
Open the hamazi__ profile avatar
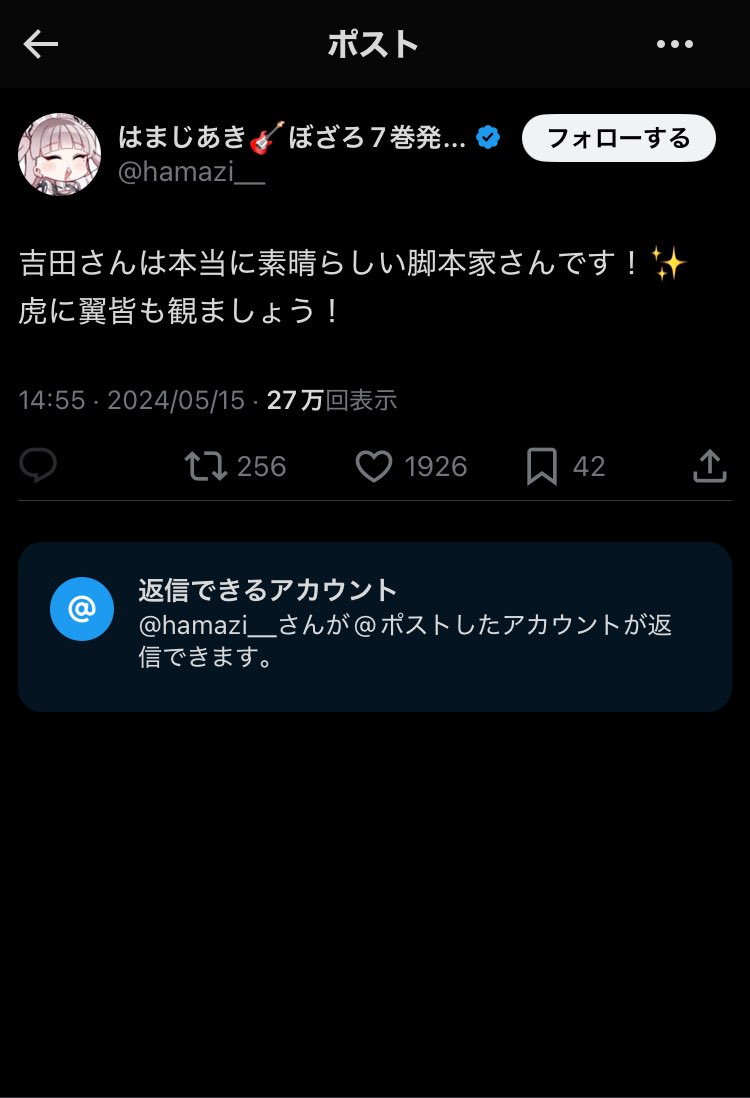[60, 154]
